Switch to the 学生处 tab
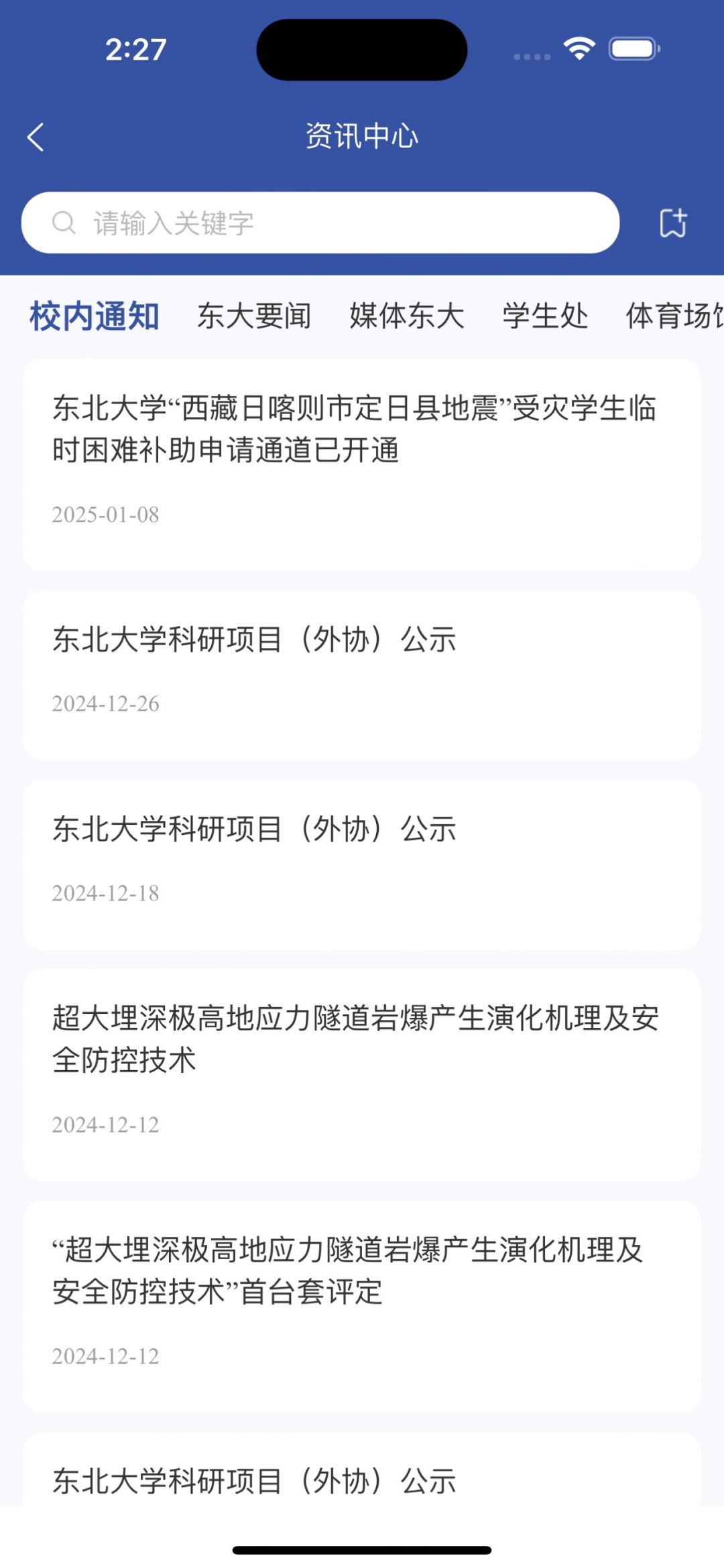This screenshot has height=1568, width=724. (x=545, y=316)
